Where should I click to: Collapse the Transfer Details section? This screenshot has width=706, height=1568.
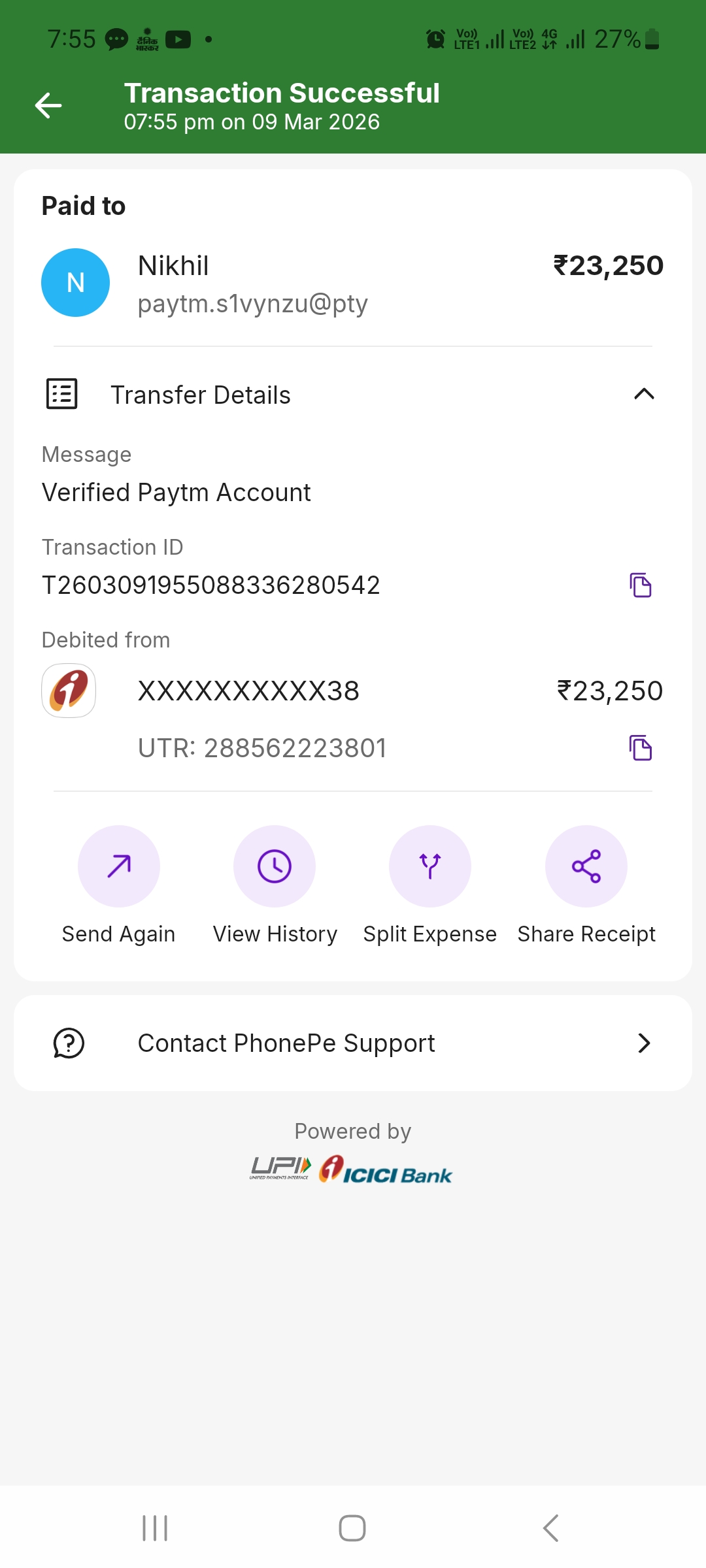coord(644,394)
